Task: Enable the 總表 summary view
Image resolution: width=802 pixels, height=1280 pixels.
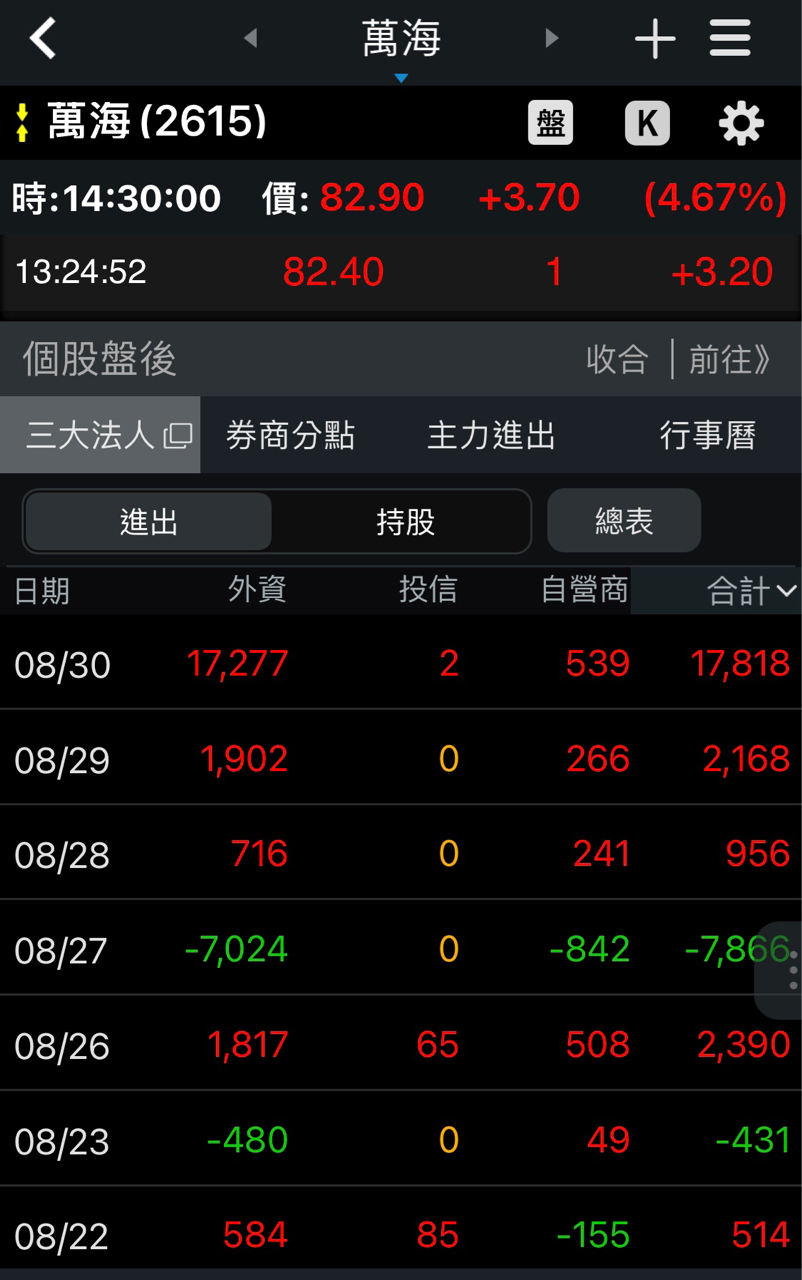Action: click(623, 521)
